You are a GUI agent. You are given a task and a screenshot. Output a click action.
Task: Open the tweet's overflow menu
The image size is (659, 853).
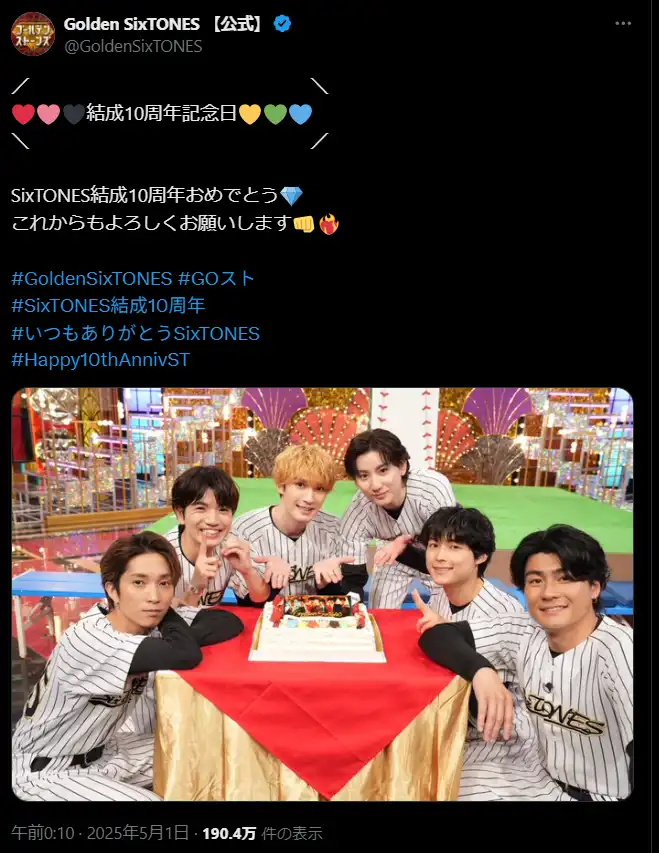point(624,24)
